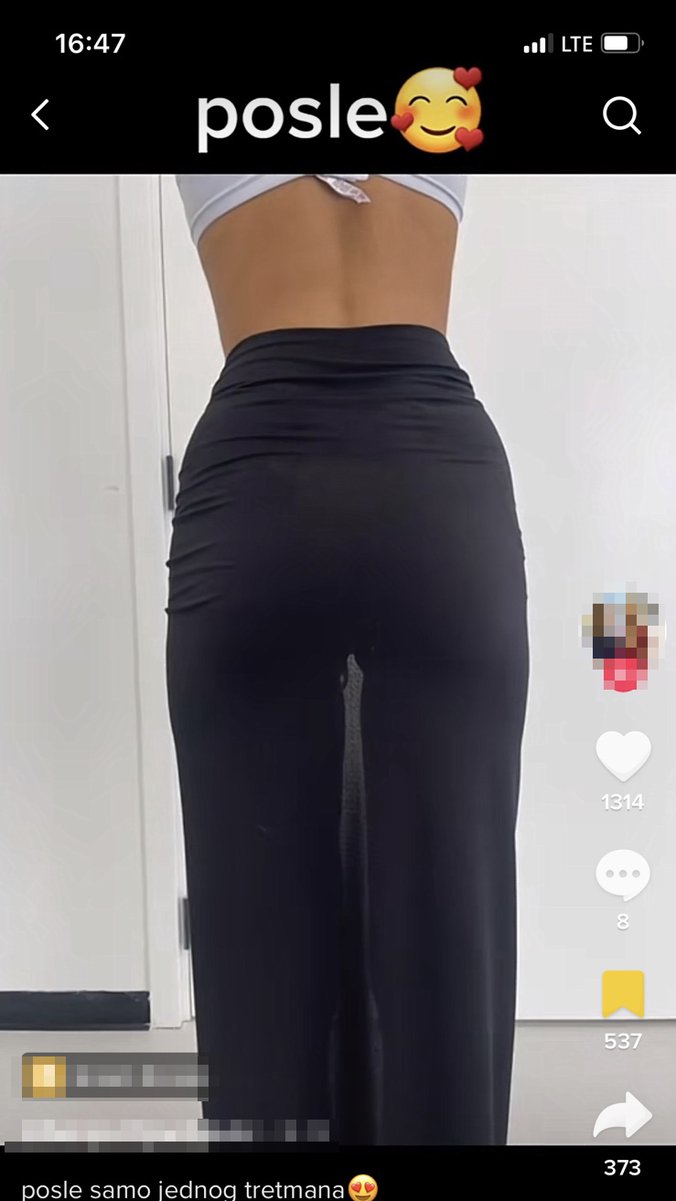Go back with the top-left arrow

pyautogui.click(x=40, y=116)
